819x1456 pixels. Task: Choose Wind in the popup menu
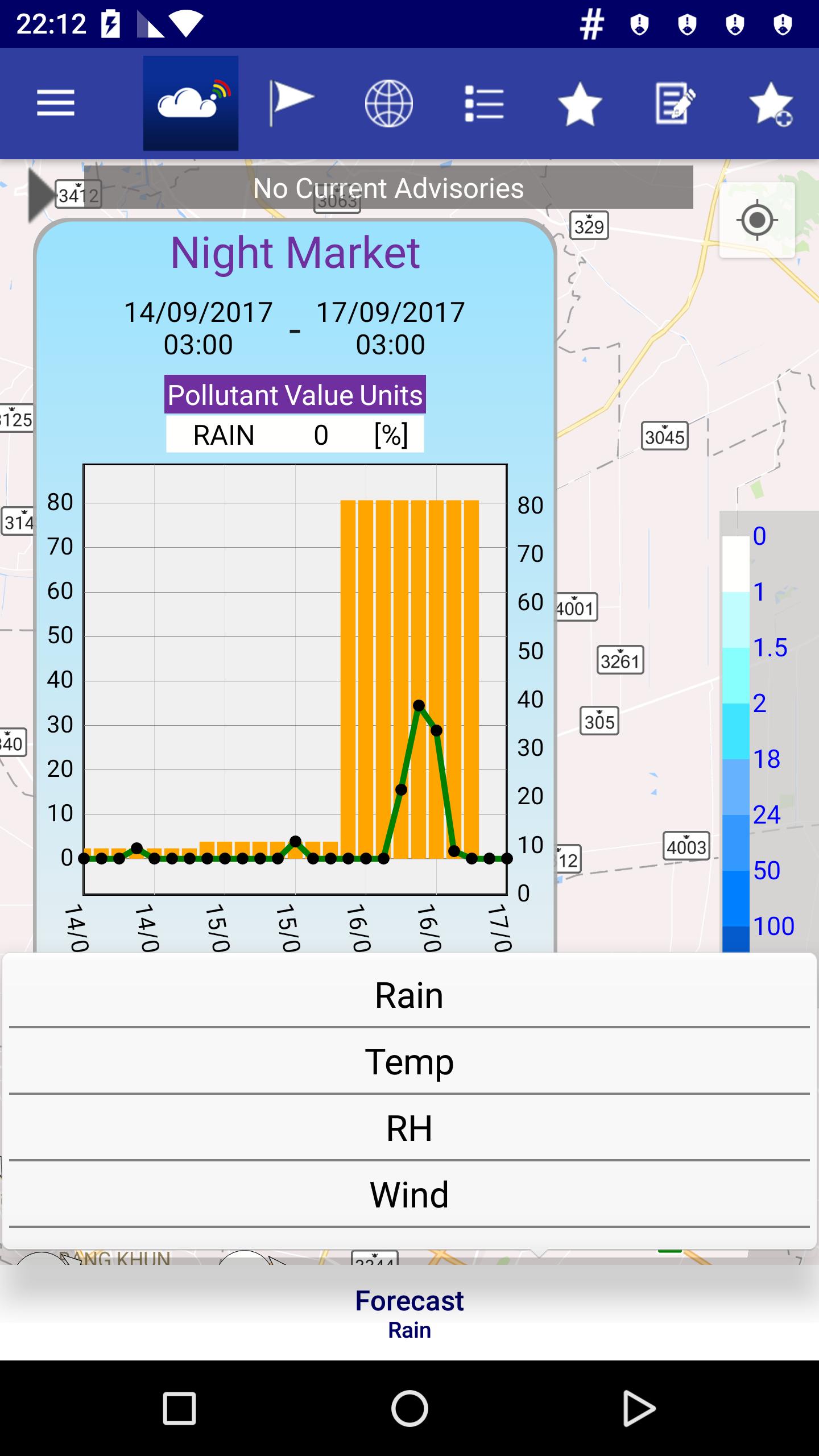click(409, 1194)
